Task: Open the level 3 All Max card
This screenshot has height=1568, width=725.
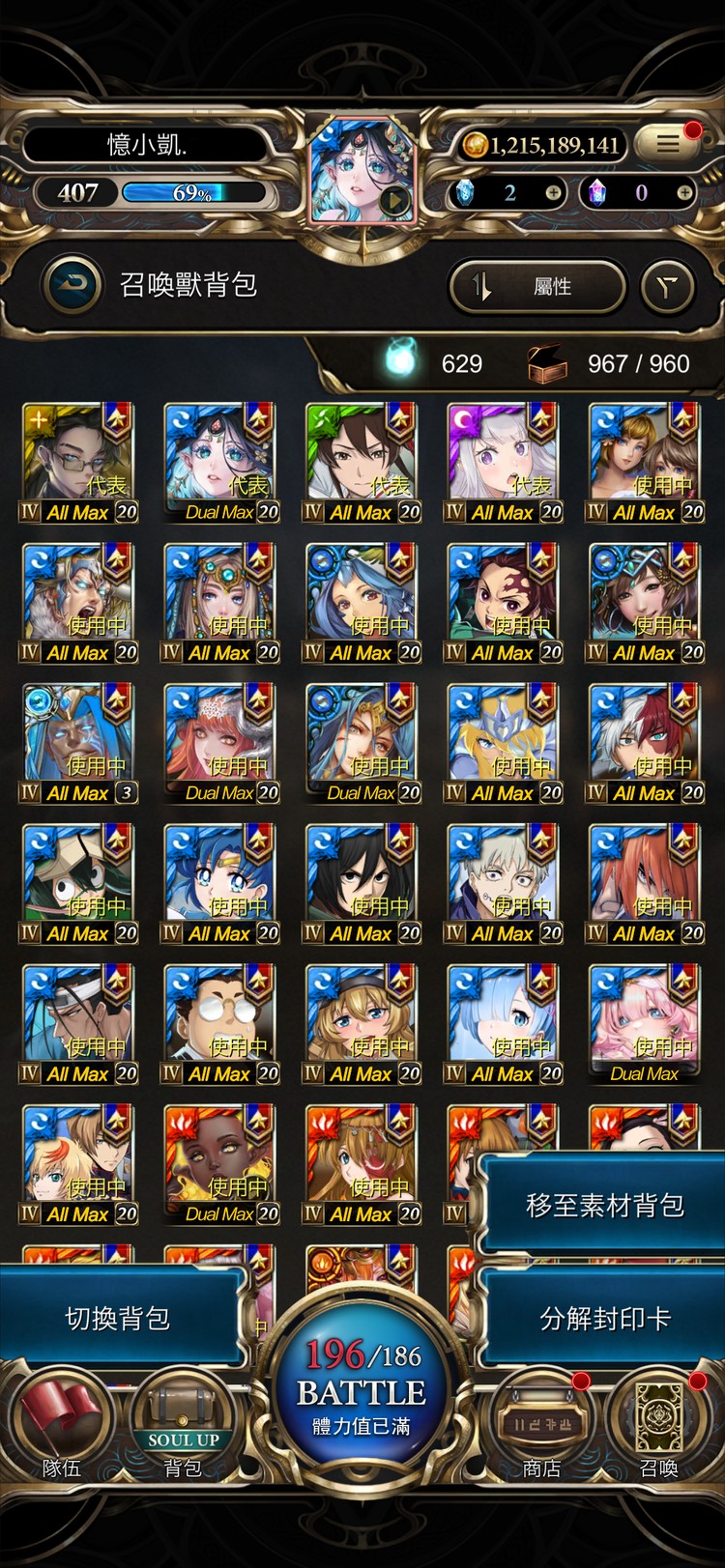Action: coord(77,742)
